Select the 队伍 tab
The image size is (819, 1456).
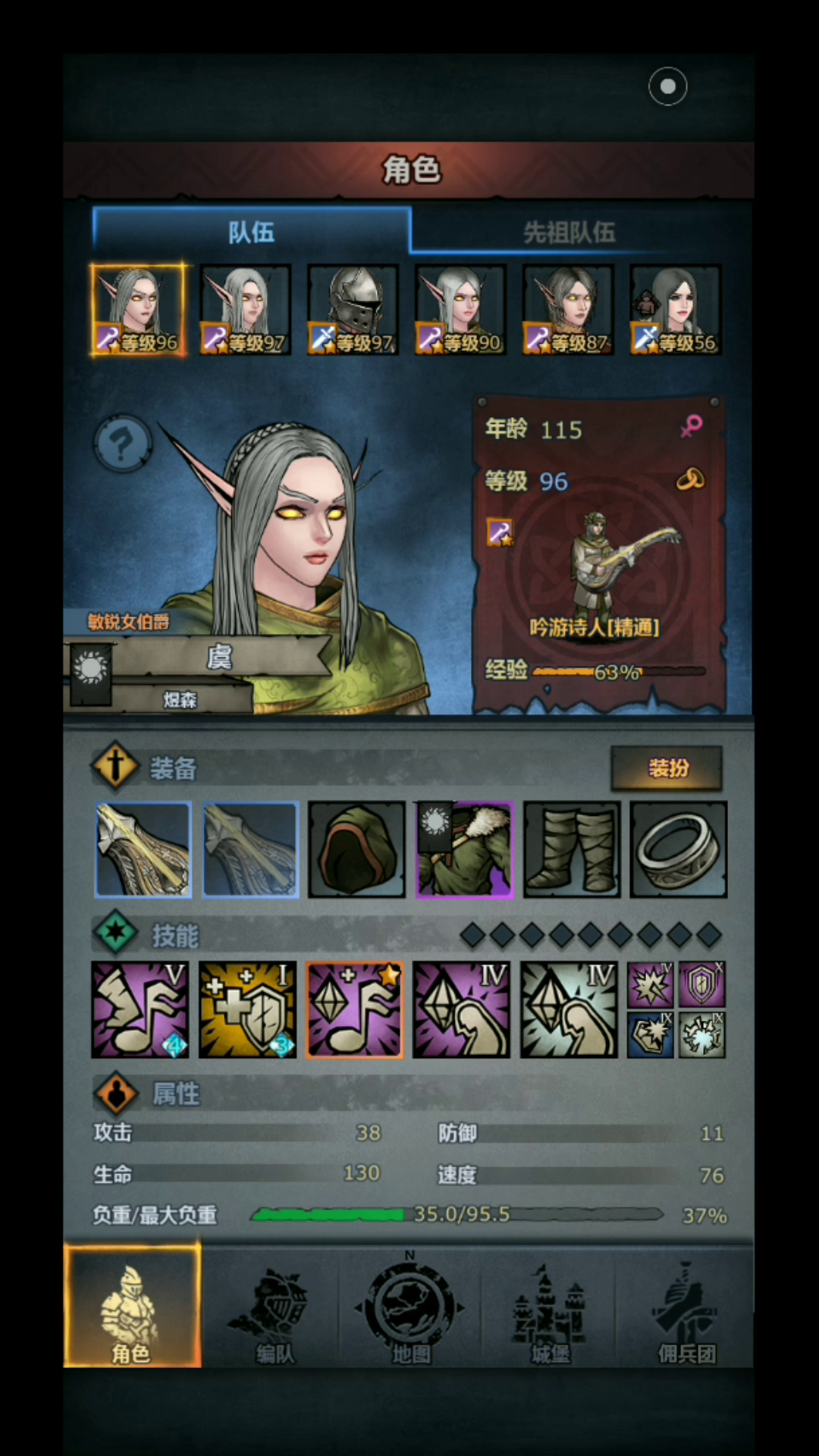click(x=252, y=231)
